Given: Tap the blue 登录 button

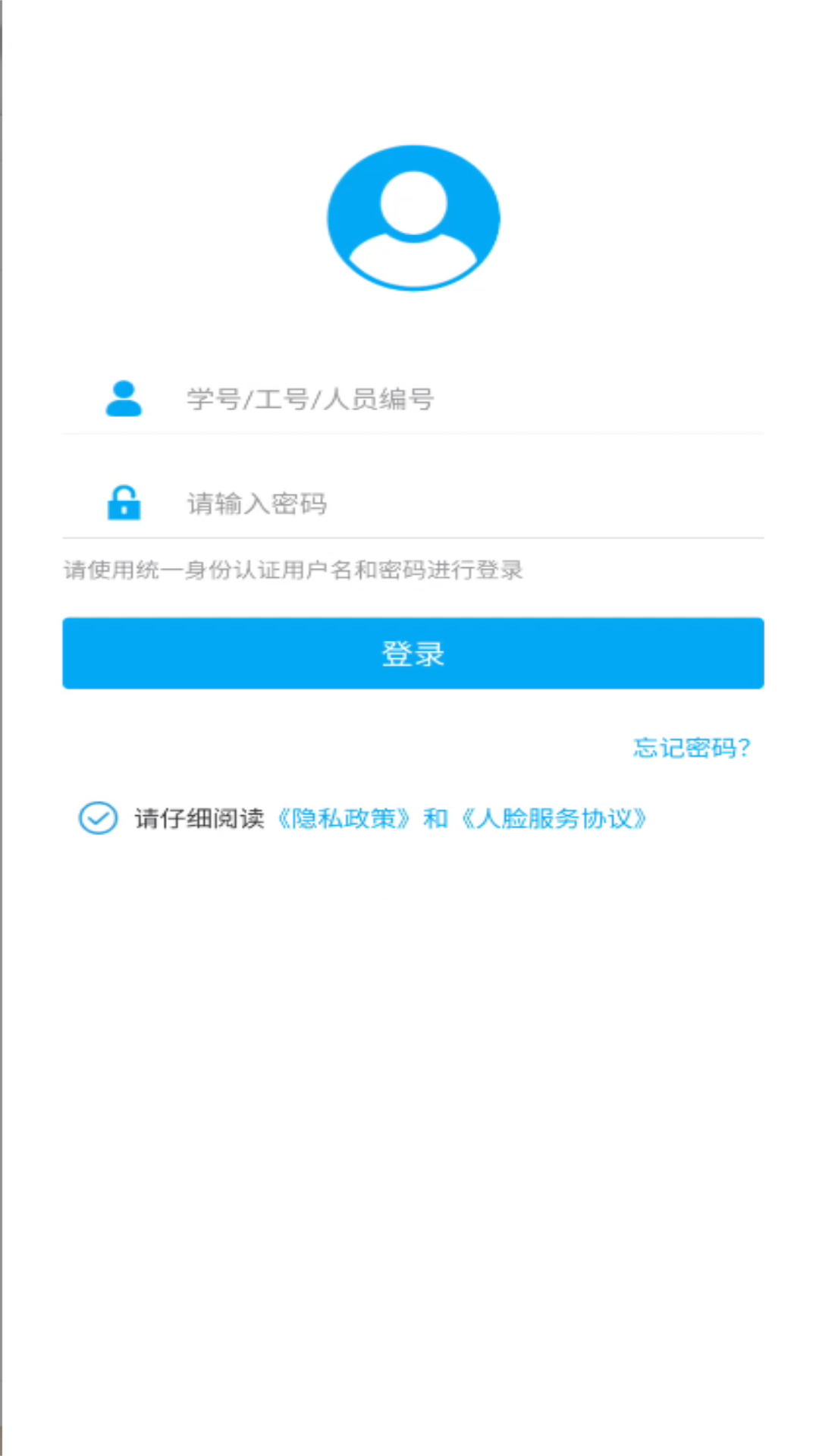Looking at the screenshot, I should pos(413,654).
